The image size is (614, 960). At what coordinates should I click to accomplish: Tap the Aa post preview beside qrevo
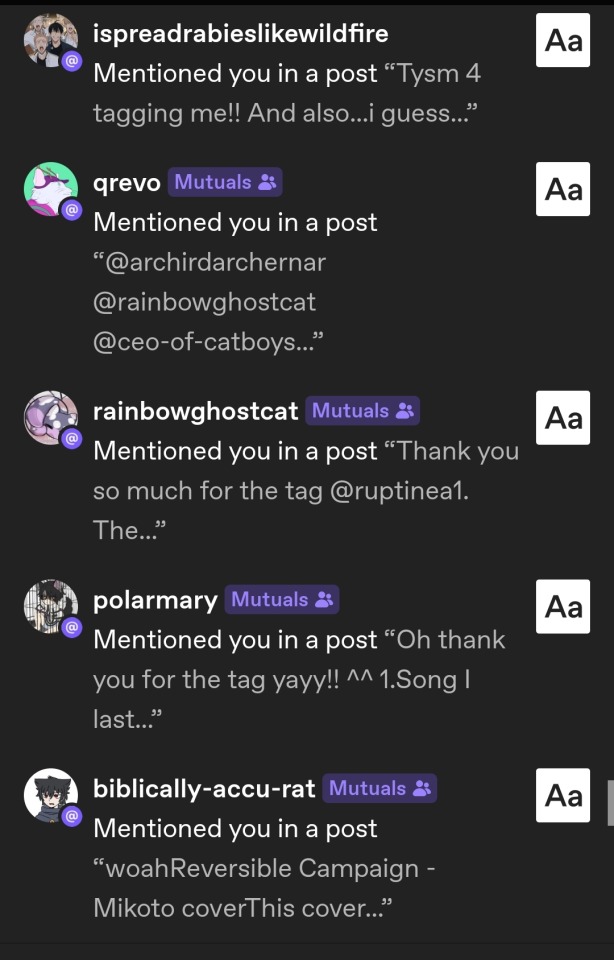point(563,189)
